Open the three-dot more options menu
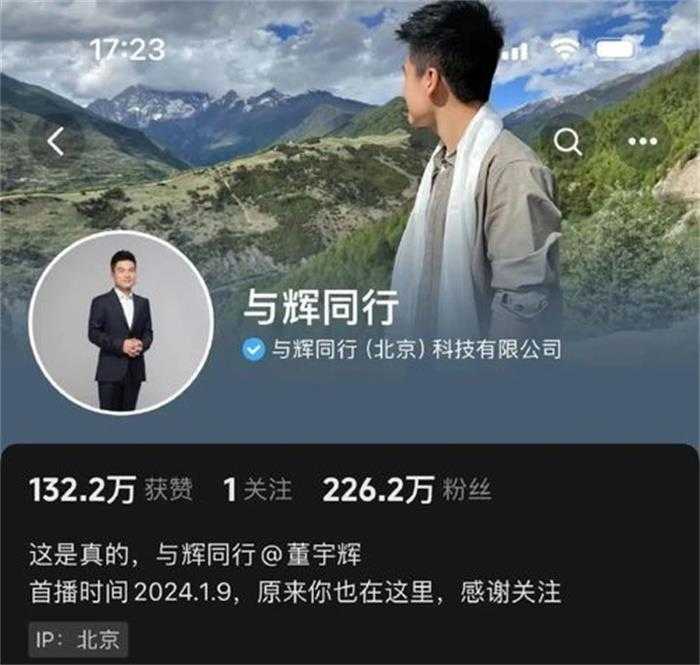 (642, 142)
